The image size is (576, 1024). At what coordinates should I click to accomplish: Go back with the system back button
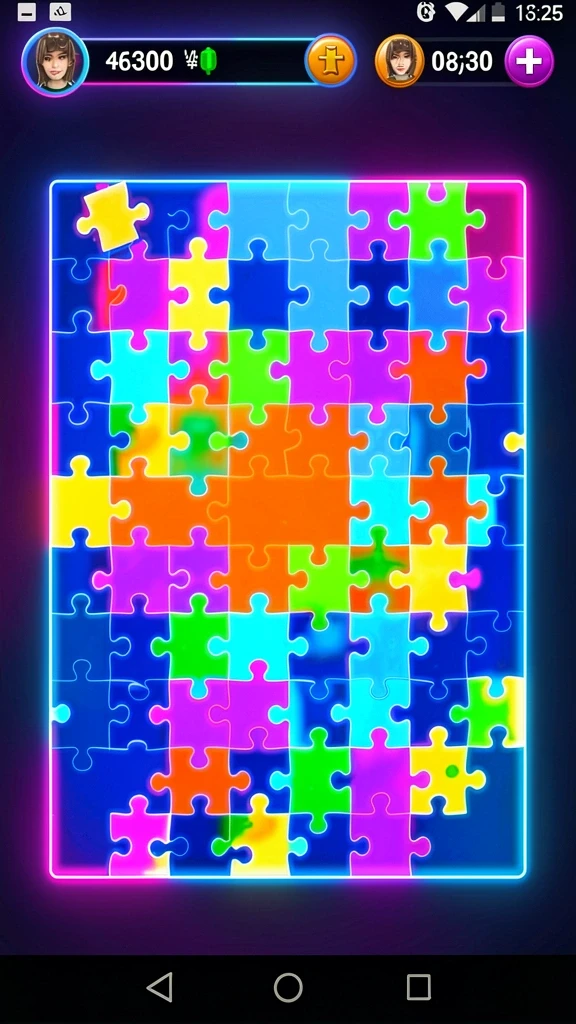coord(160,987)
